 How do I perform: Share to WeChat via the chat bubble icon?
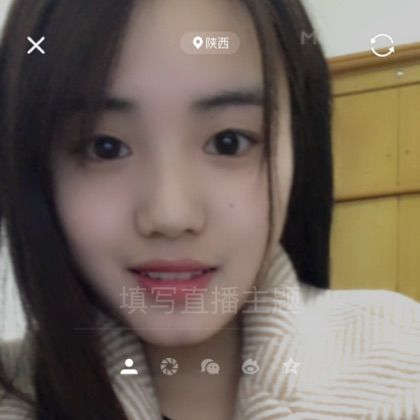(x=210, y=367)
